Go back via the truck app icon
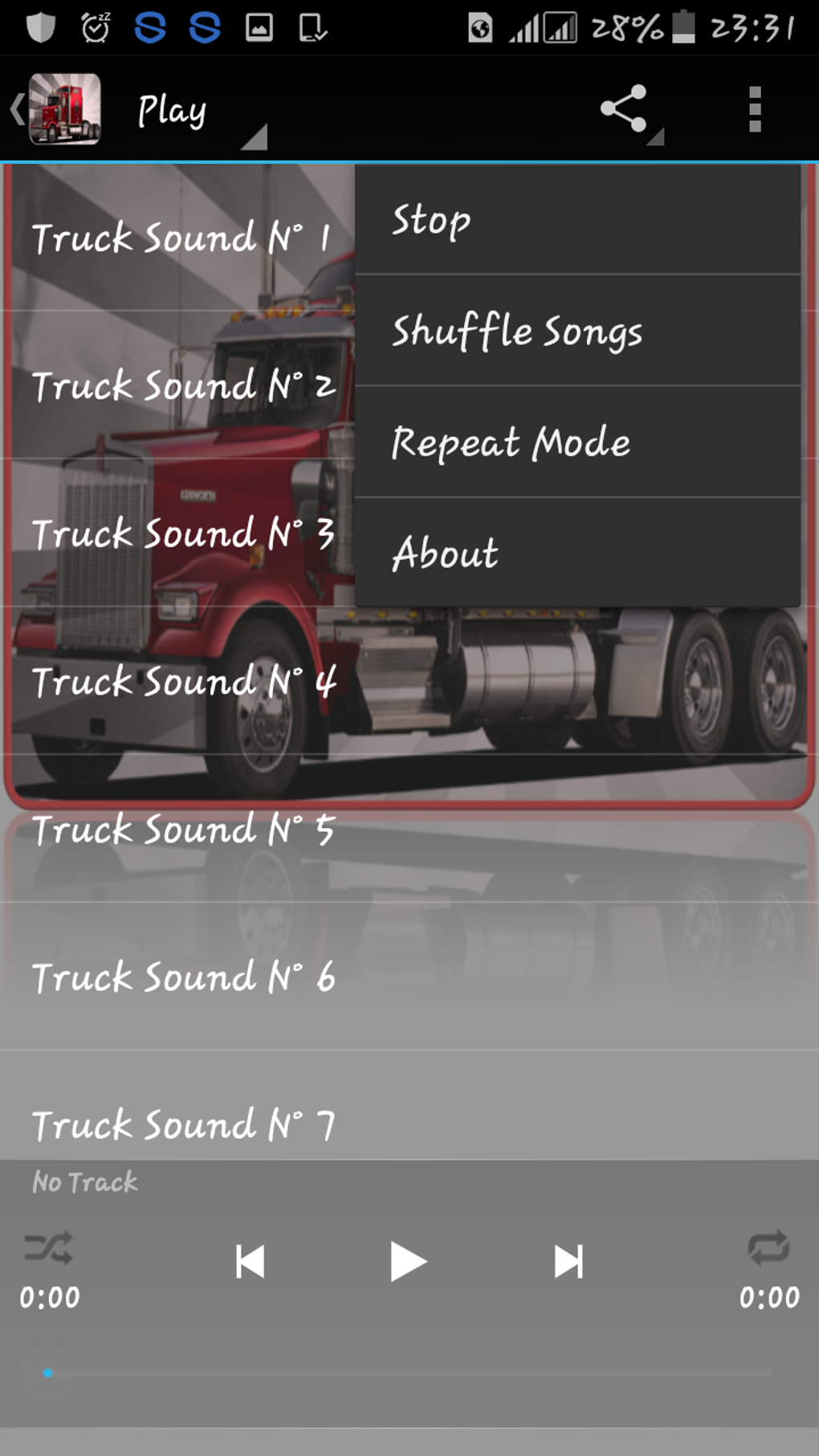819x1456 pixels. coord(56,109)
